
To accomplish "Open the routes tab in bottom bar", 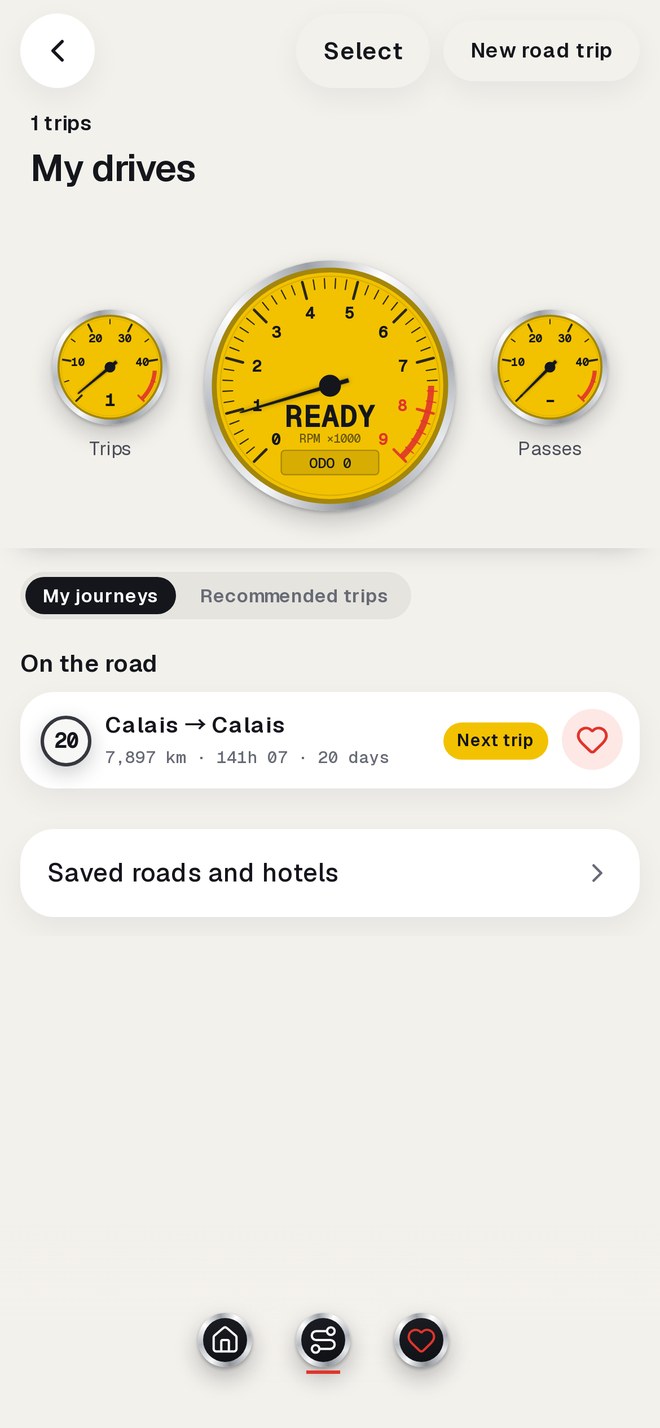I will (323, 1340).
